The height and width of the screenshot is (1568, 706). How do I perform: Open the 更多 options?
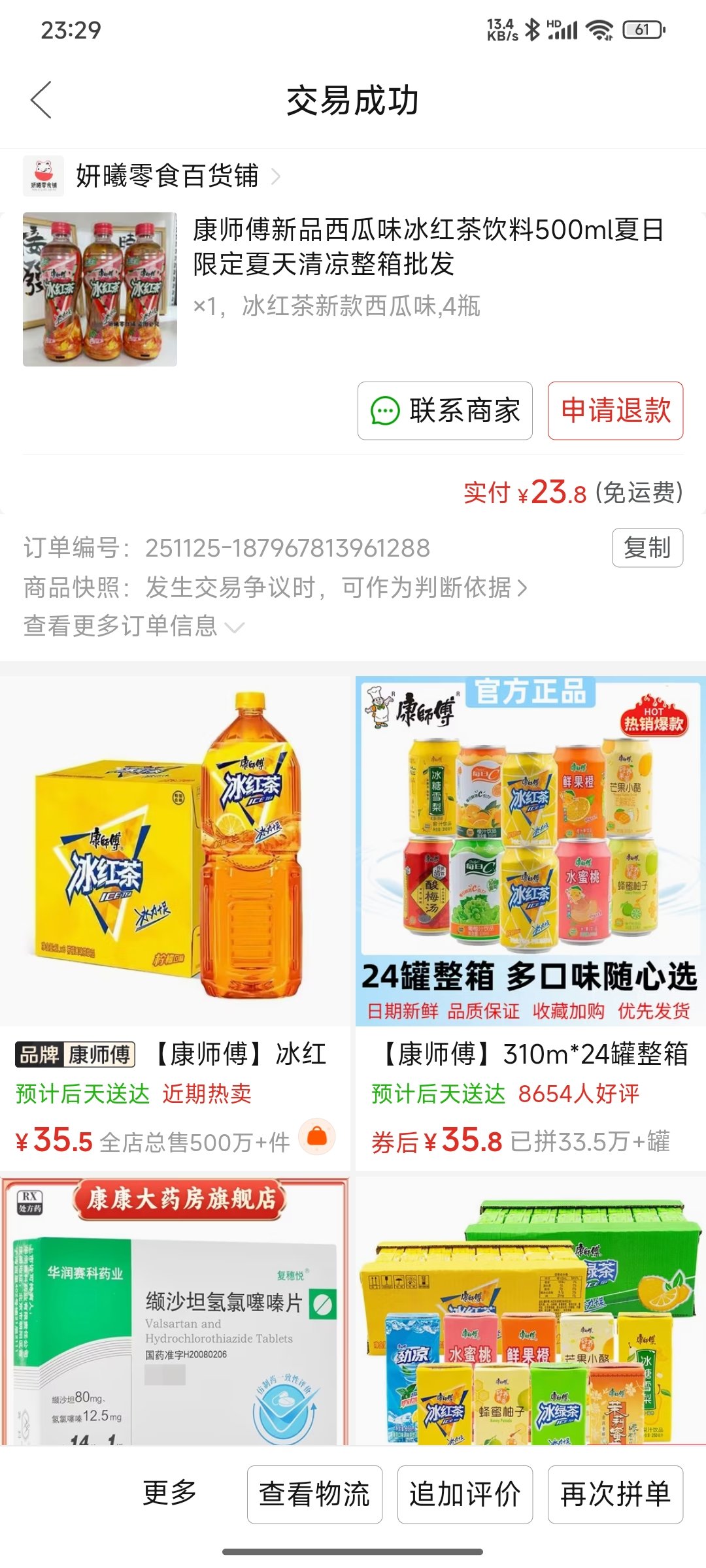tap(170, 1493)
